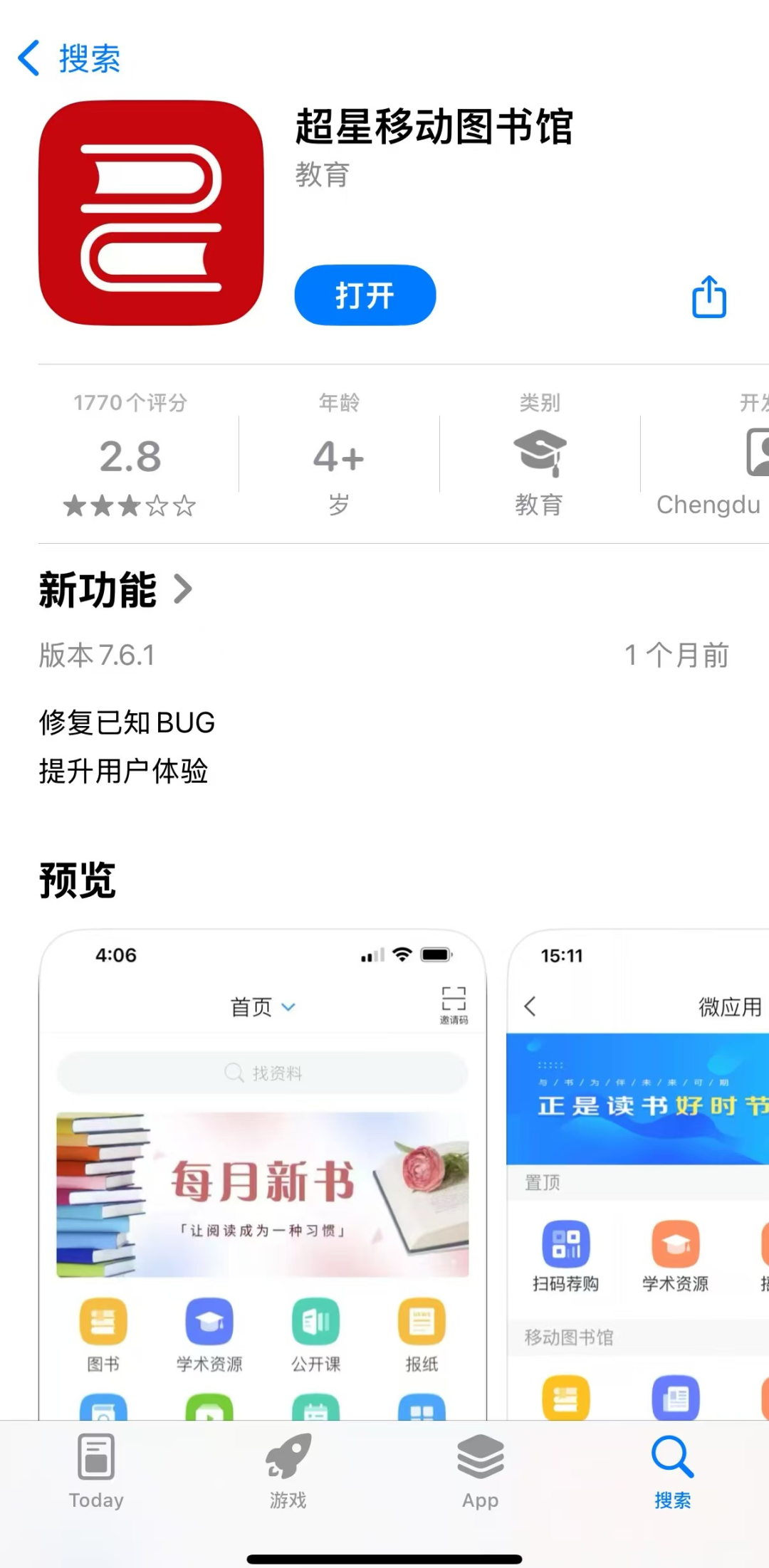
Task: Go back to 搜索 results
Action: point(68,58)
